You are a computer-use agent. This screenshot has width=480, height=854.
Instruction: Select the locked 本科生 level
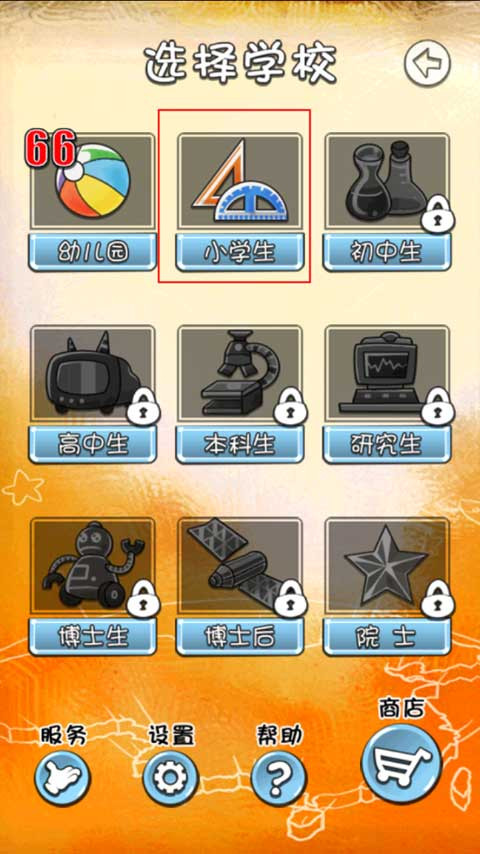click(240, 394)
